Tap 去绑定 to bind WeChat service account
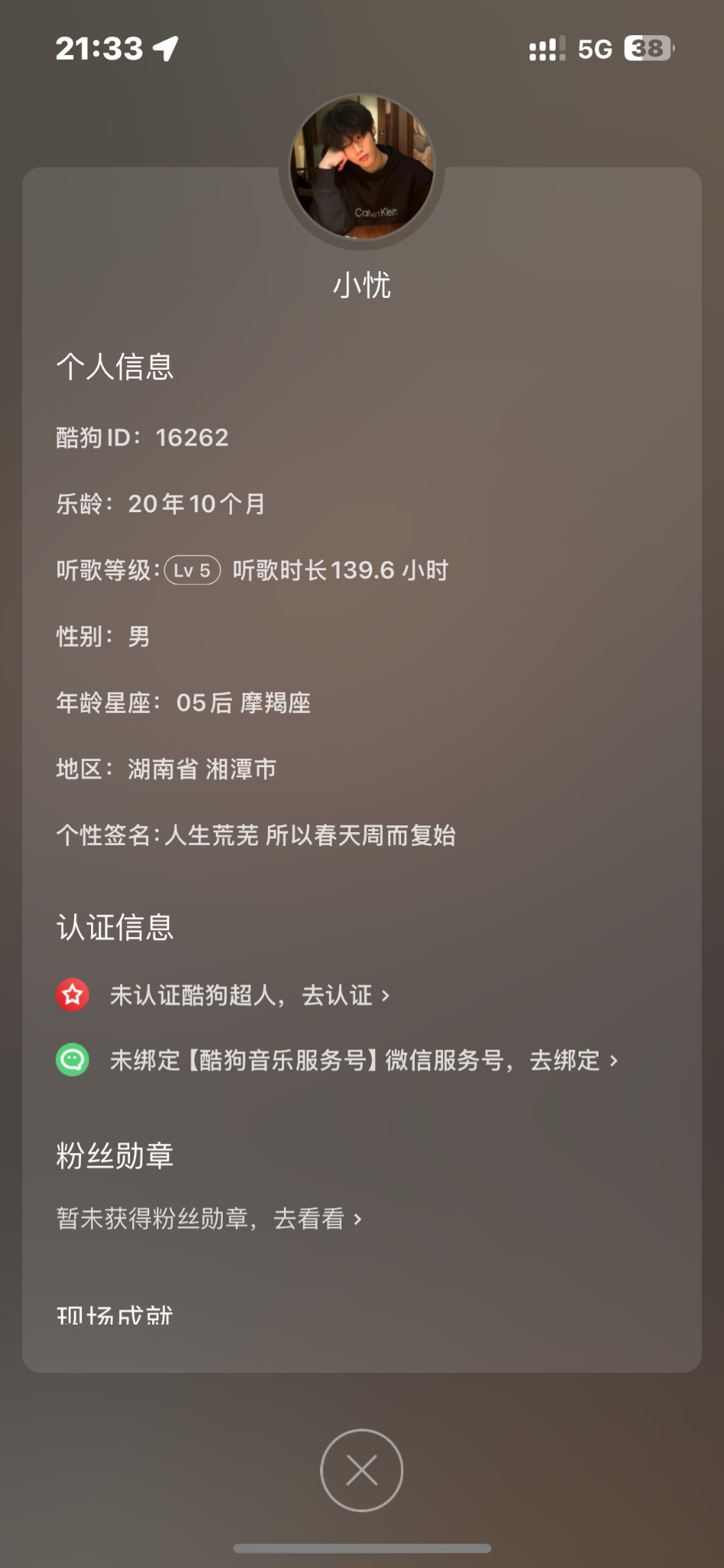Image resolution: width=724 pixels, height=1568 pixels. click(x=572, y=1060)
